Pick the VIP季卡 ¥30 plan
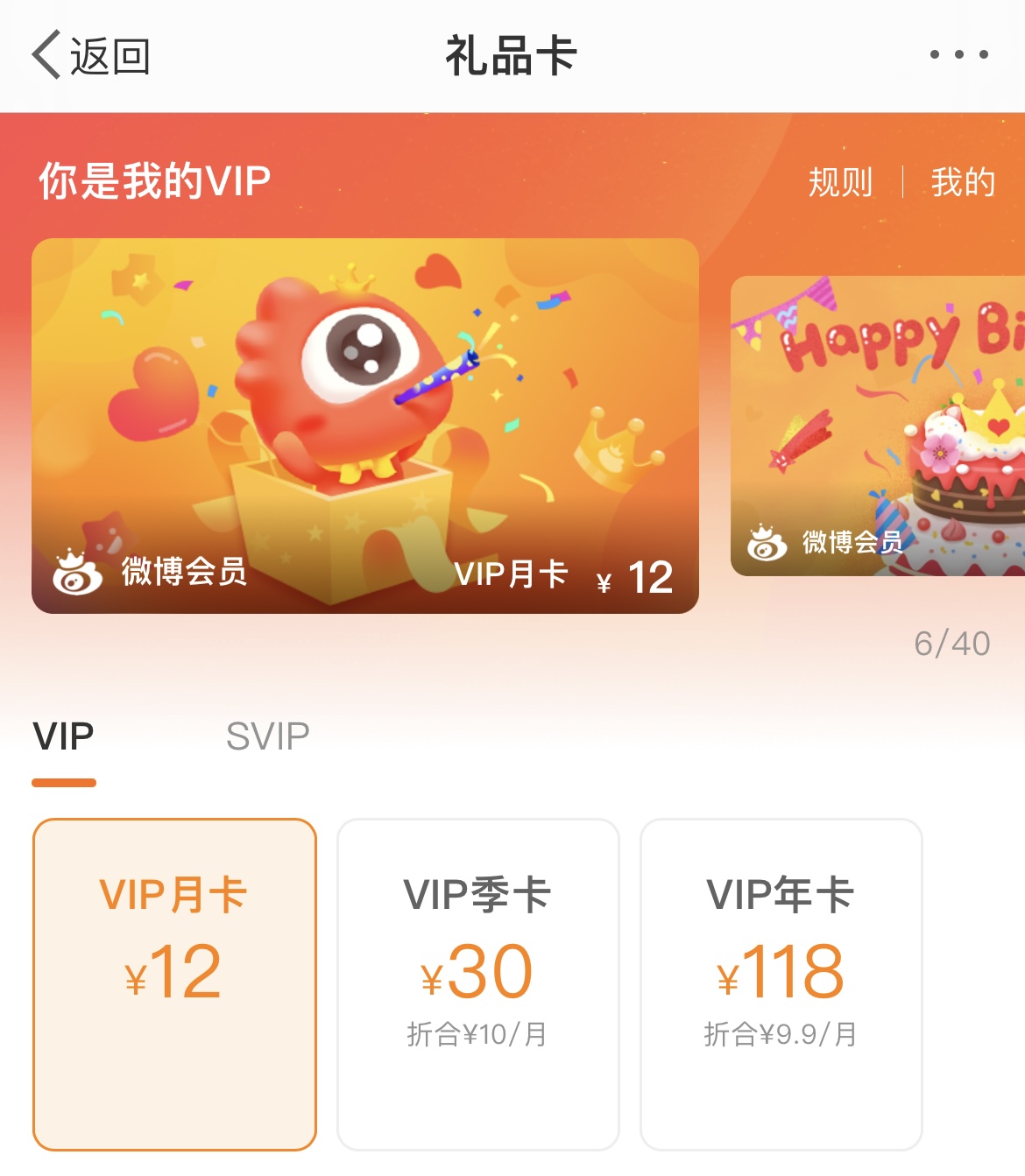This screenshot has width=1025, height=1176. (x=478, y=984)
